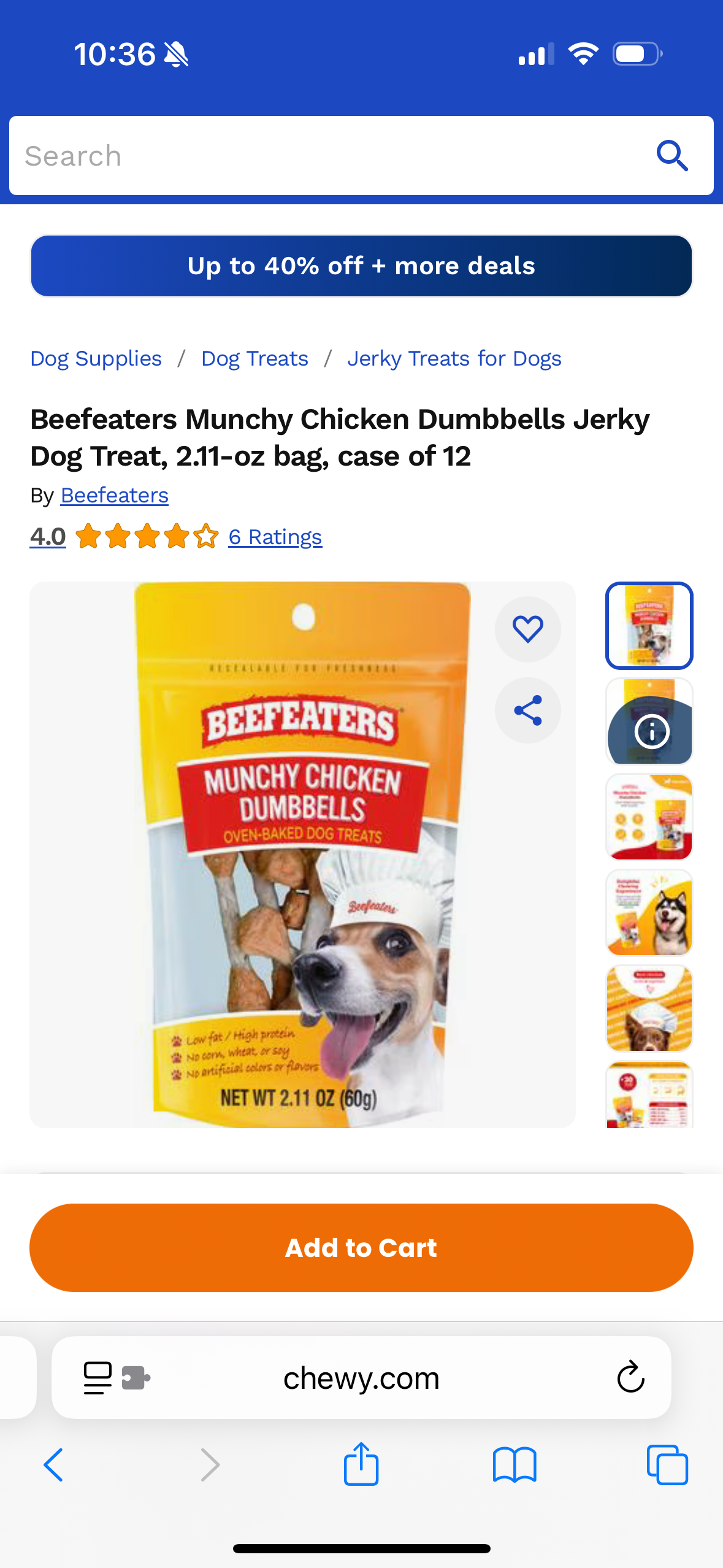Reload the chewy.com page
Screen dimensions: 723x1568
point(630,1378)
